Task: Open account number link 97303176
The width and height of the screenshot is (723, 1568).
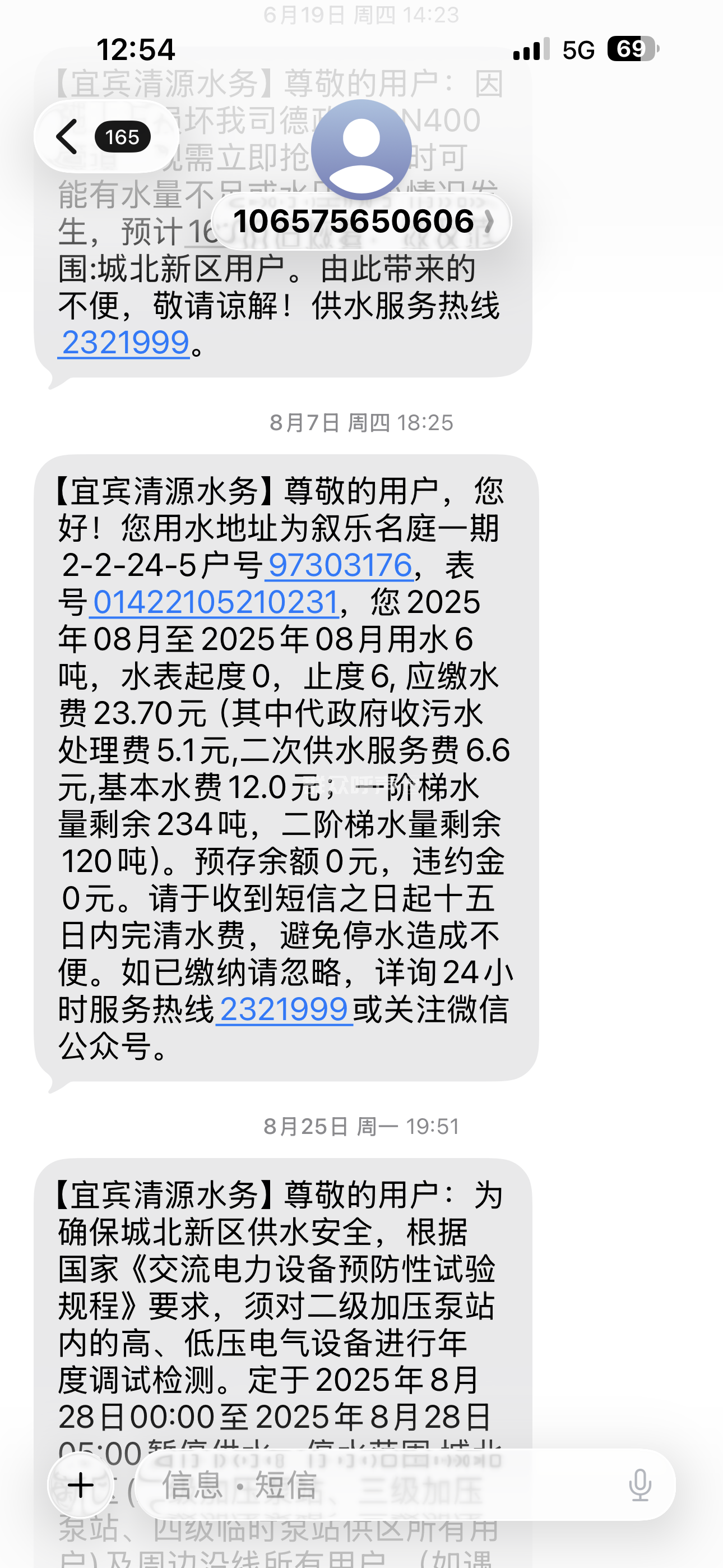Action: click(340, 565)
